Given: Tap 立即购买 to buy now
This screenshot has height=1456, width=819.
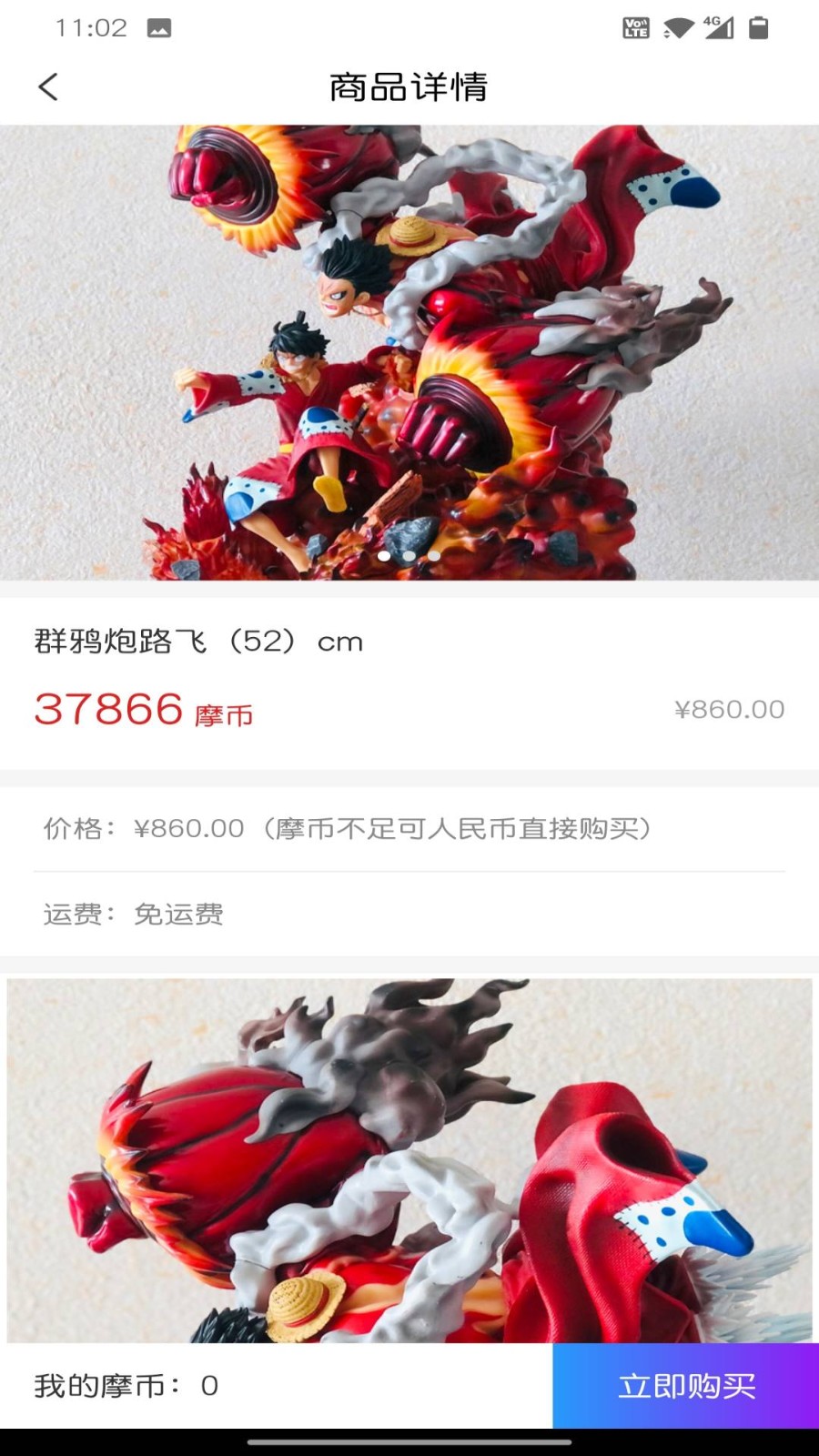Looking at the screenshot, I should [686, 1386].
